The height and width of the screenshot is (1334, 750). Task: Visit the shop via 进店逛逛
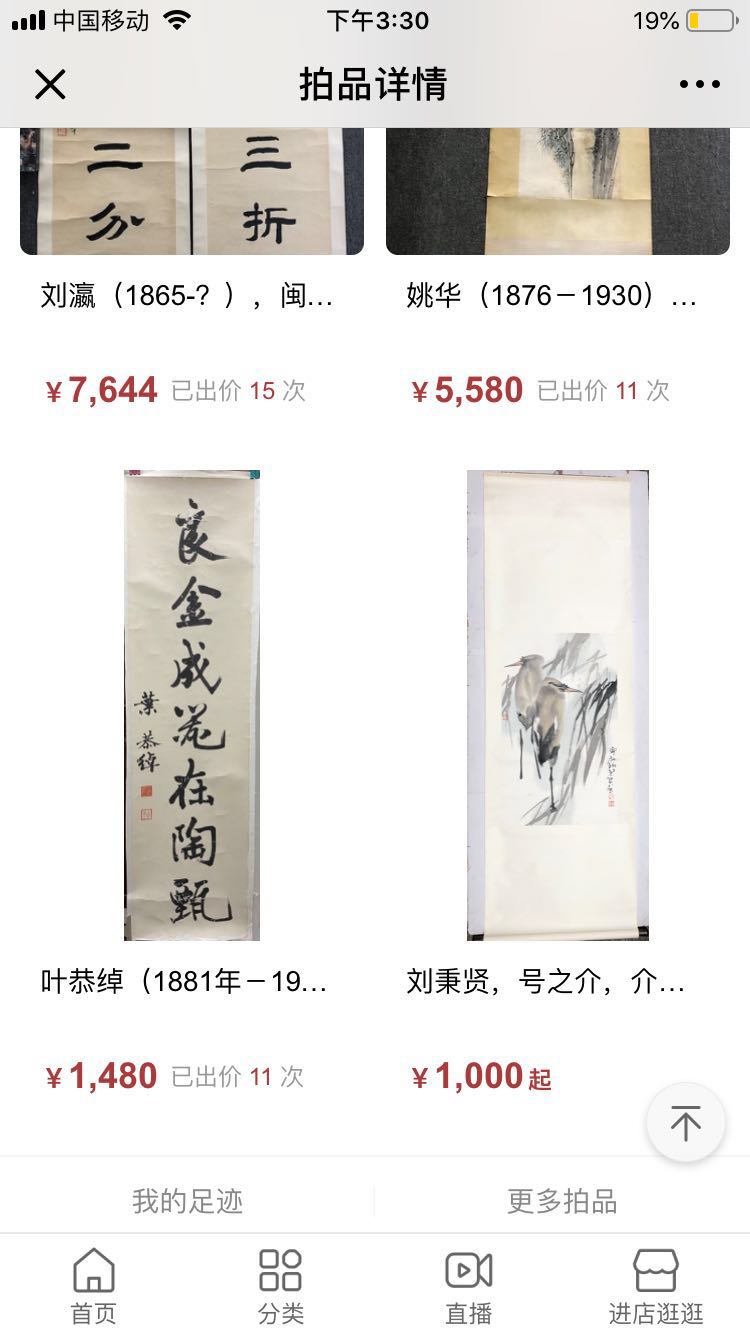point(656,1285)
